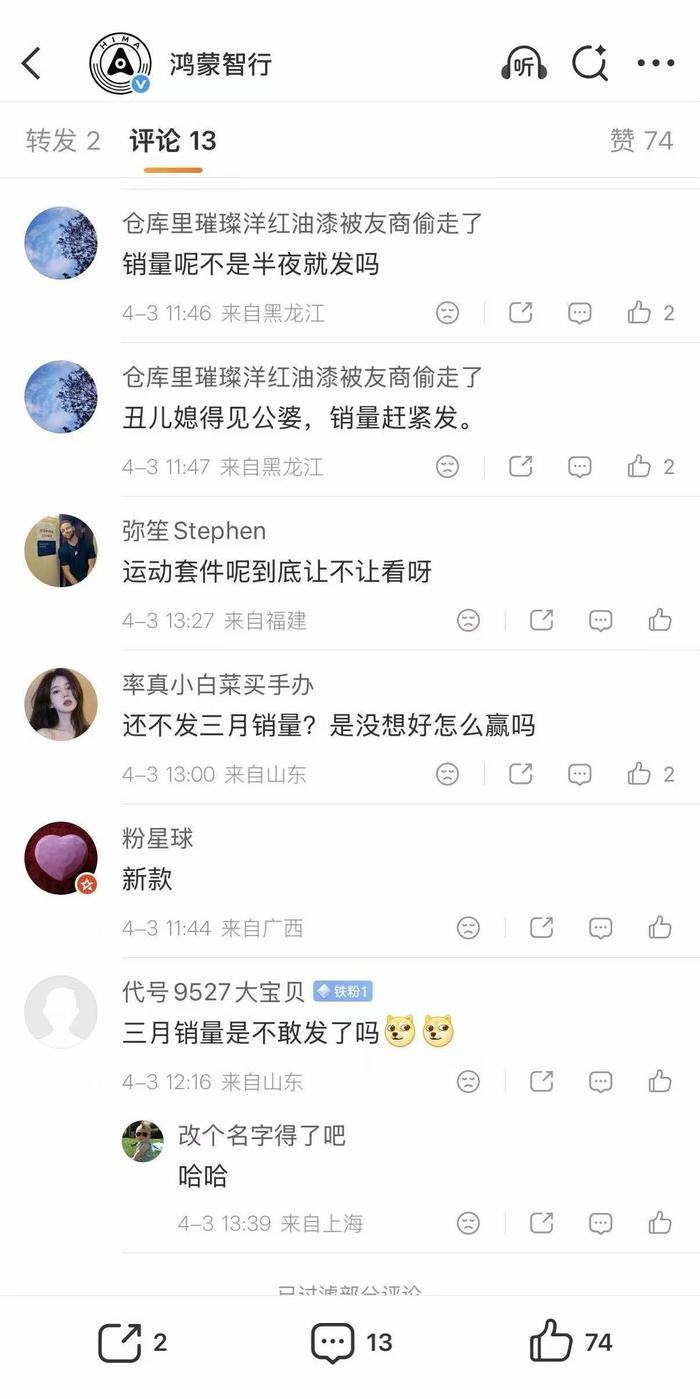Like the post with bottom thumbs-up 74
Image resolution: width=700 pixels, height=1399 pixels.
pos(552,1342)
